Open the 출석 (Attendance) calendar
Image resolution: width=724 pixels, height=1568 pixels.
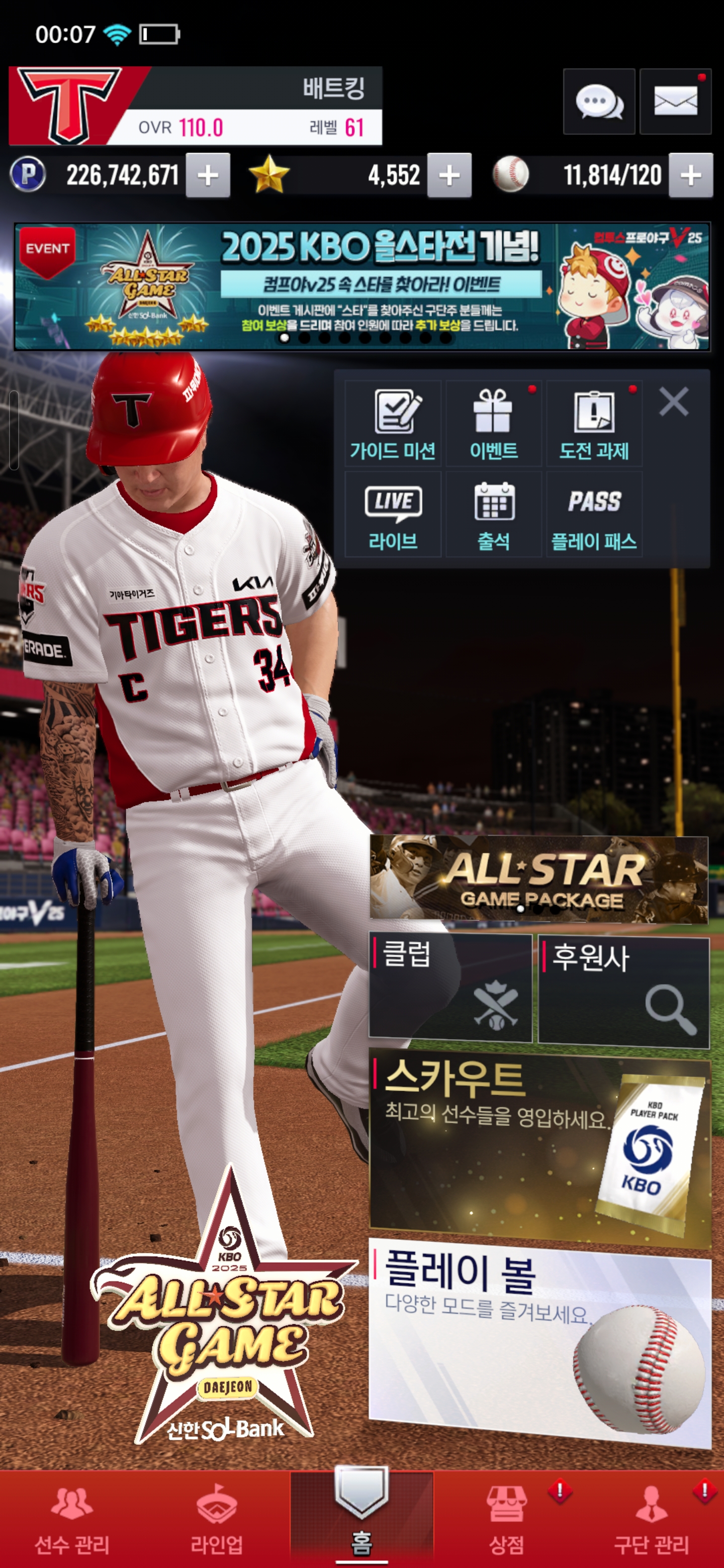[x=493, y=514]
